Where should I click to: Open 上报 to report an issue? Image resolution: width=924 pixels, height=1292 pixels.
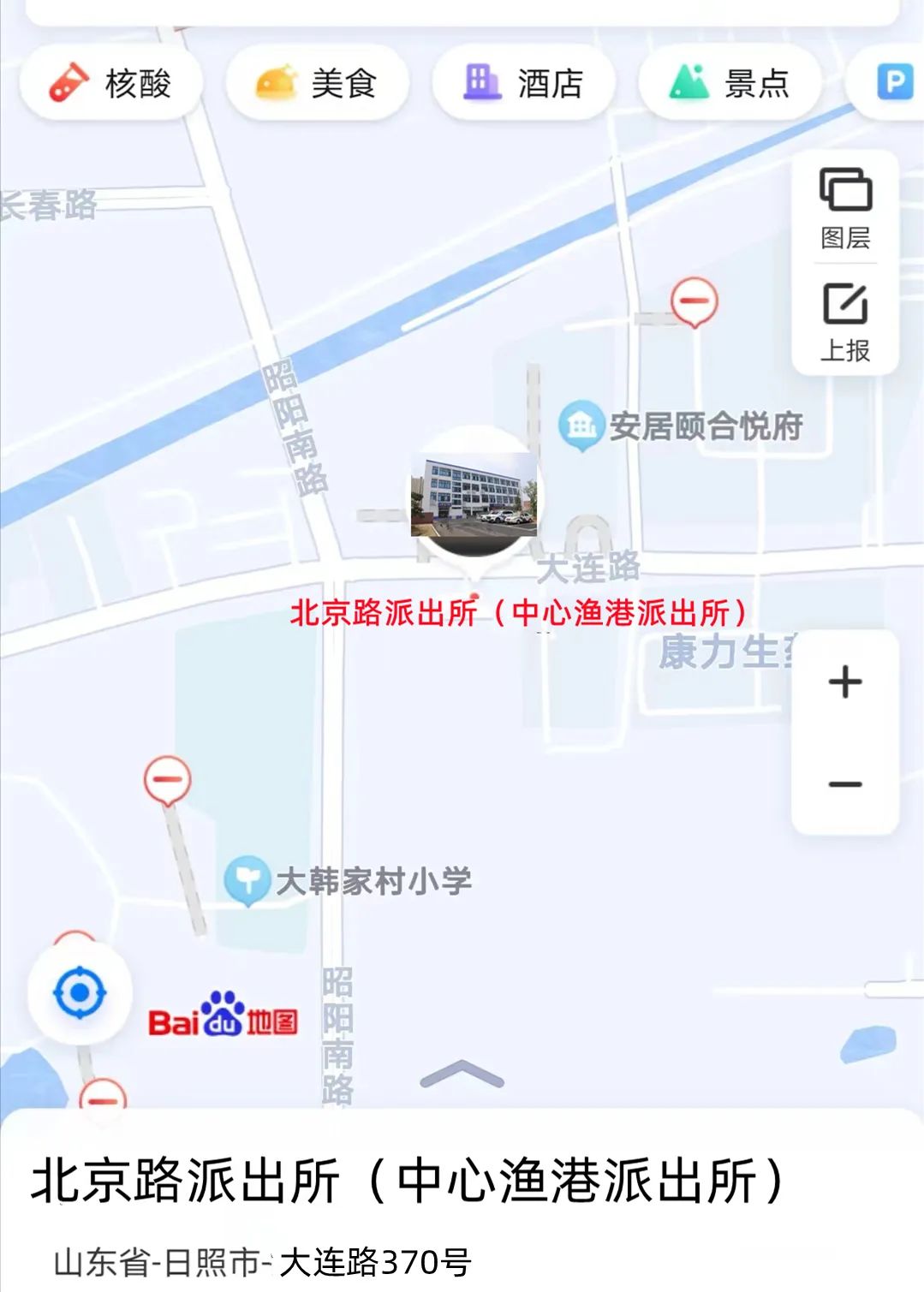(x=845, y=322)
